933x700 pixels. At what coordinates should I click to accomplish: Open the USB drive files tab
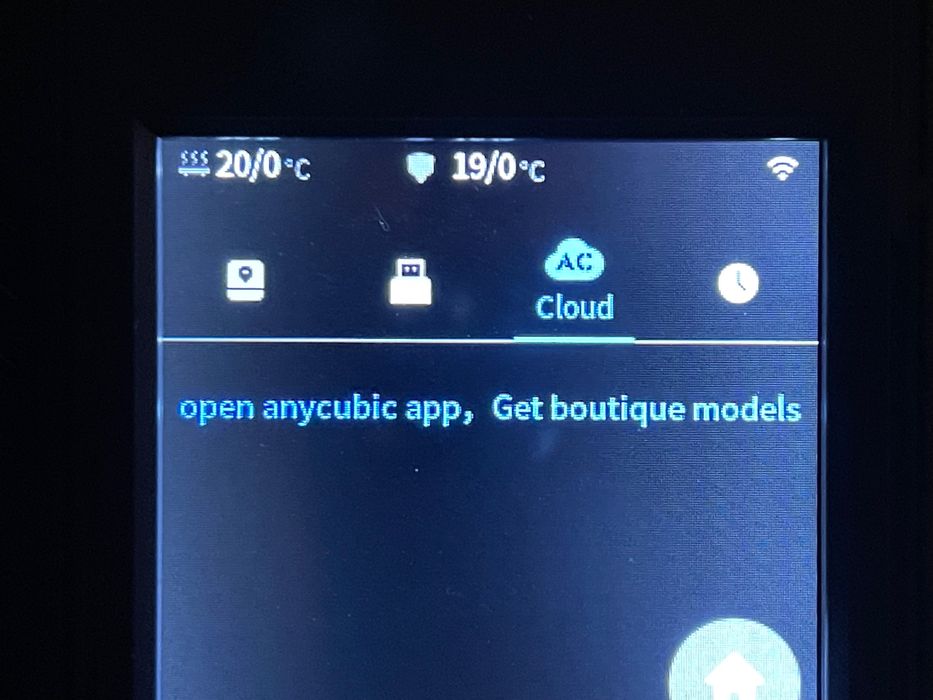pos(410,281)
